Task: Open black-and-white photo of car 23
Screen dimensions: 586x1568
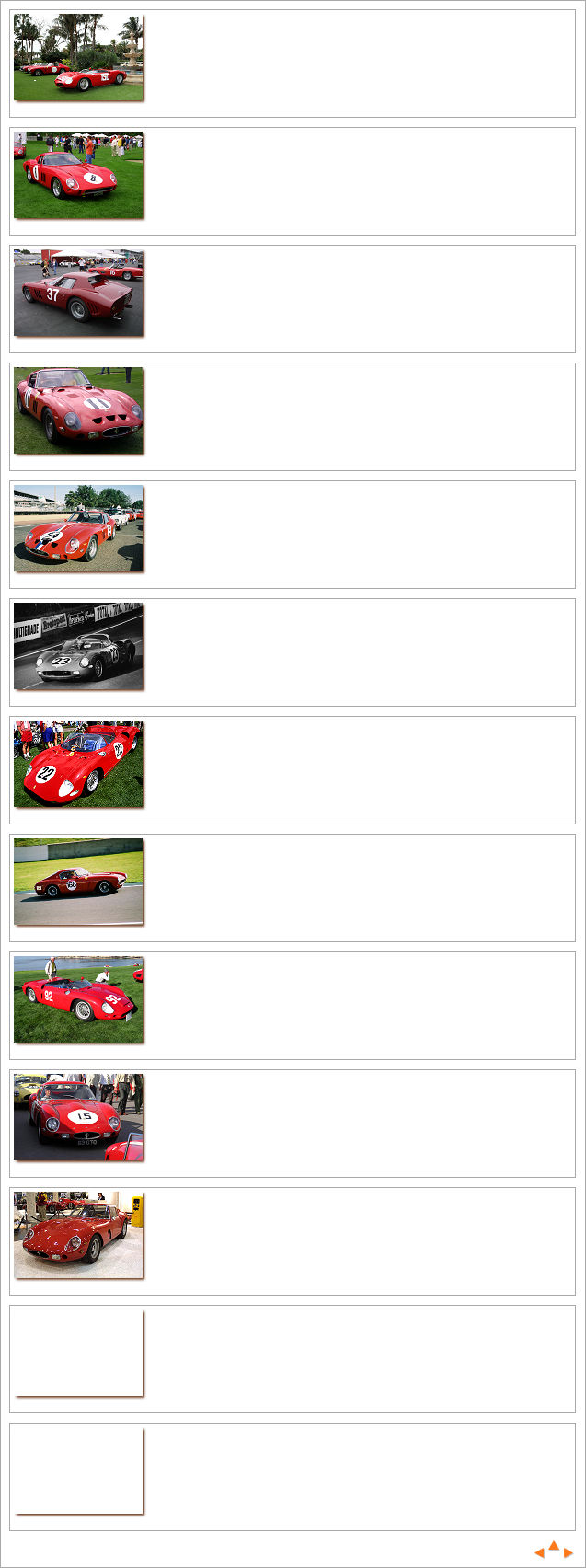Action: coord(78,646)
